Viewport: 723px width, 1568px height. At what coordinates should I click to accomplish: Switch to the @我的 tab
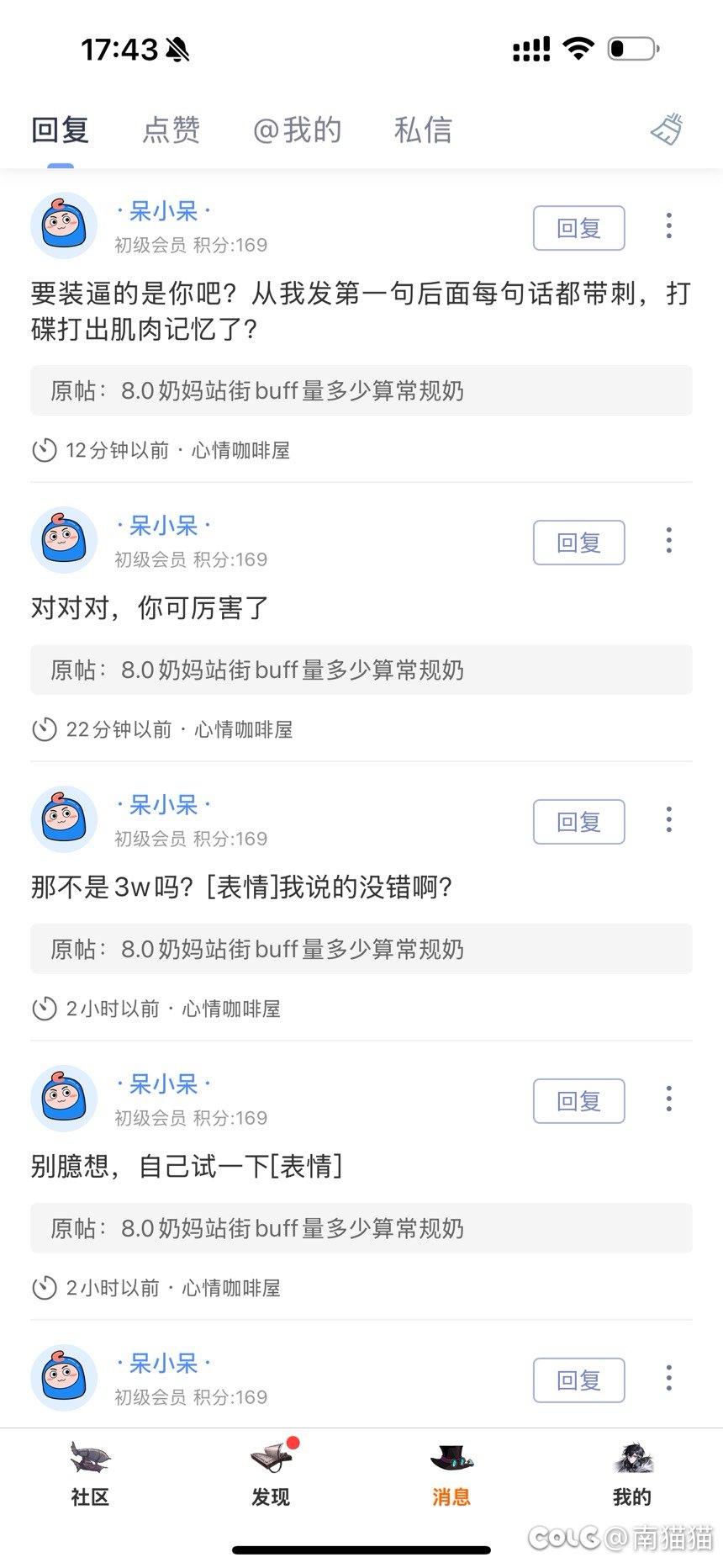pyautogui.click(x=298, y=130)
